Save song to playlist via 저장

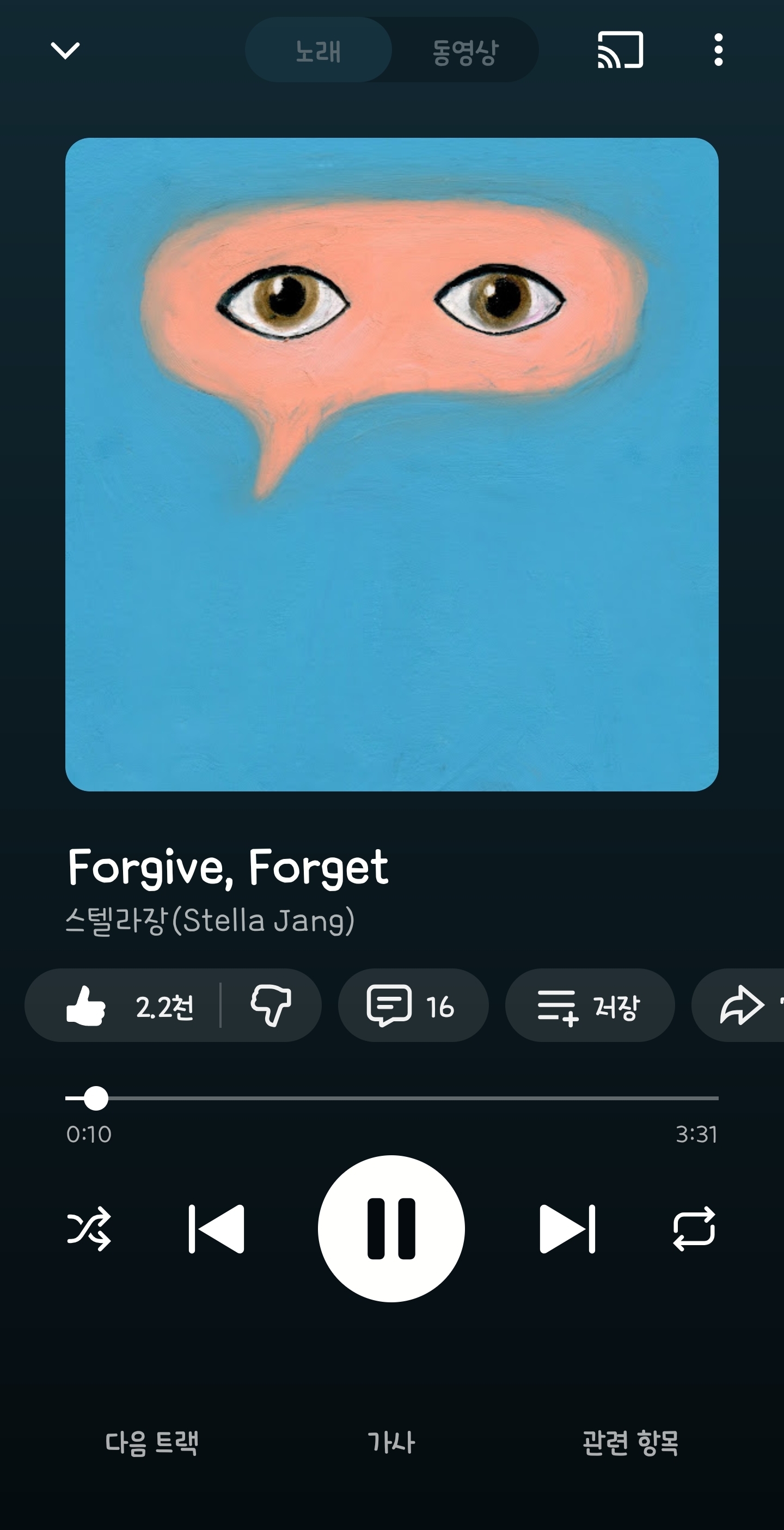tap(589, 1005)
